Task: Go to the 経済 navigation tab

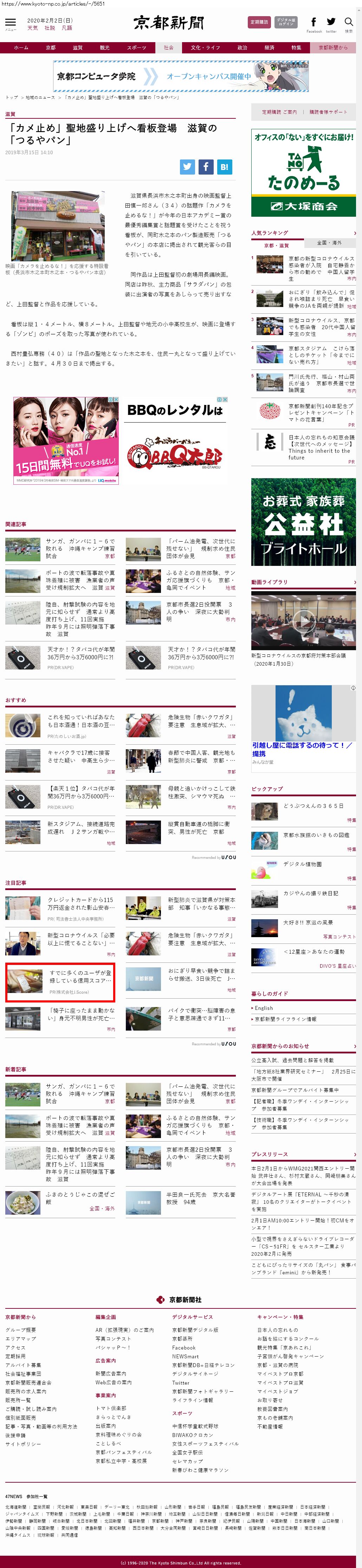Action: 269,47
